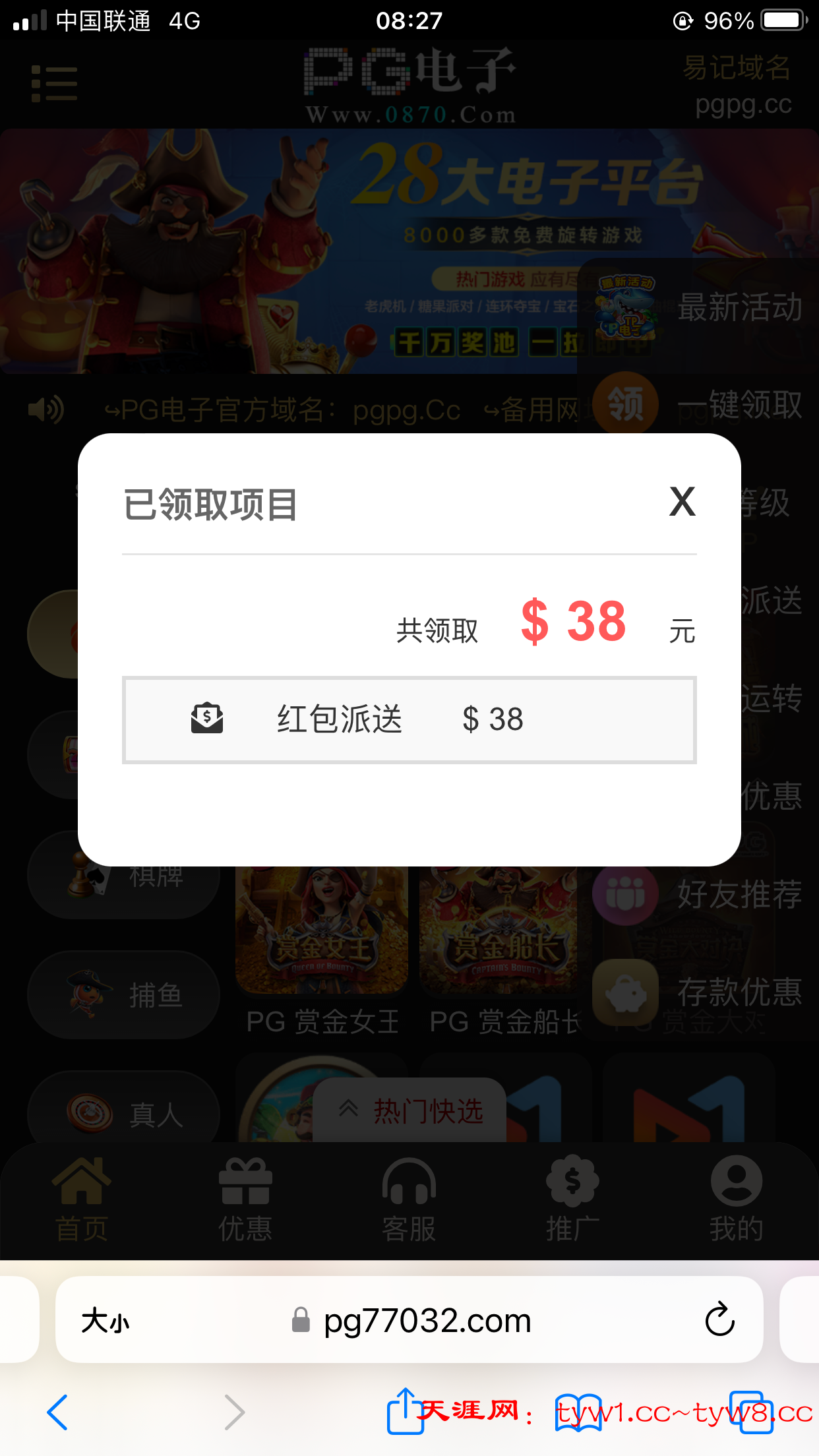Select the 棋牌 board games icon
This screenshot has width=819, height=1456.
pyautogui.click(x=84, y=874)
